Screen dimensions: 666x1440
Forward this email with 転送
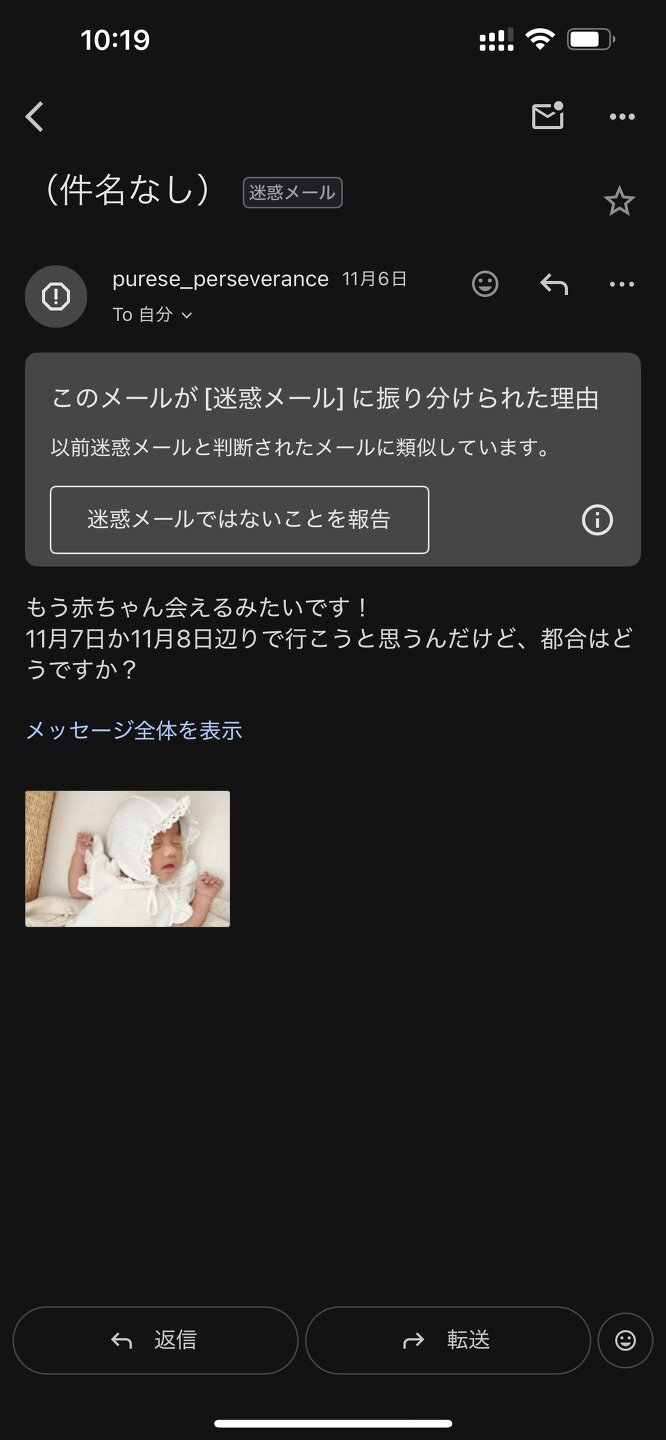click(x=447, y=1340)
